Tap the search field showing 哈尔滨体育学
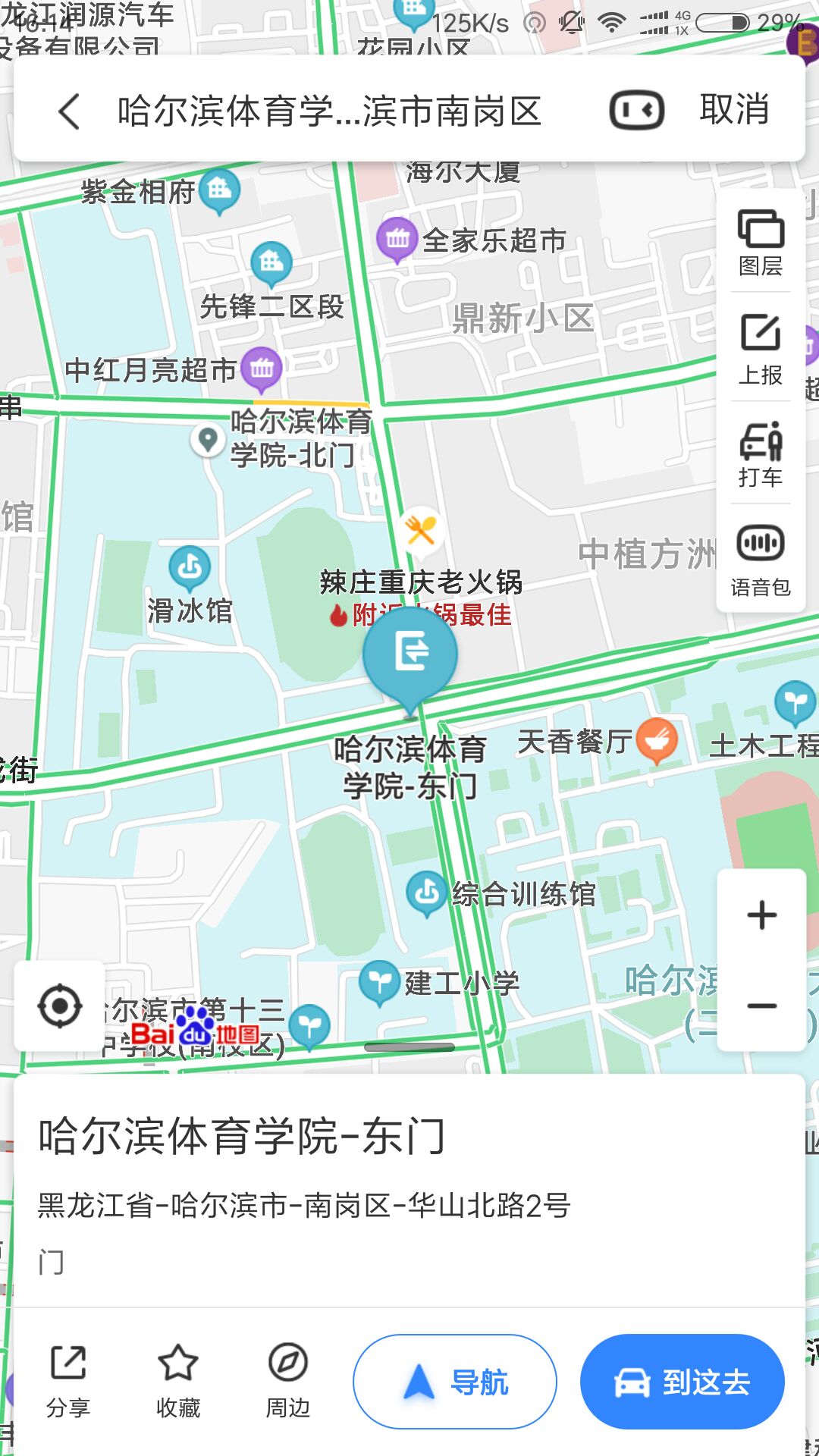Viewport: 819px width, 1456px height. pos(329,111)
